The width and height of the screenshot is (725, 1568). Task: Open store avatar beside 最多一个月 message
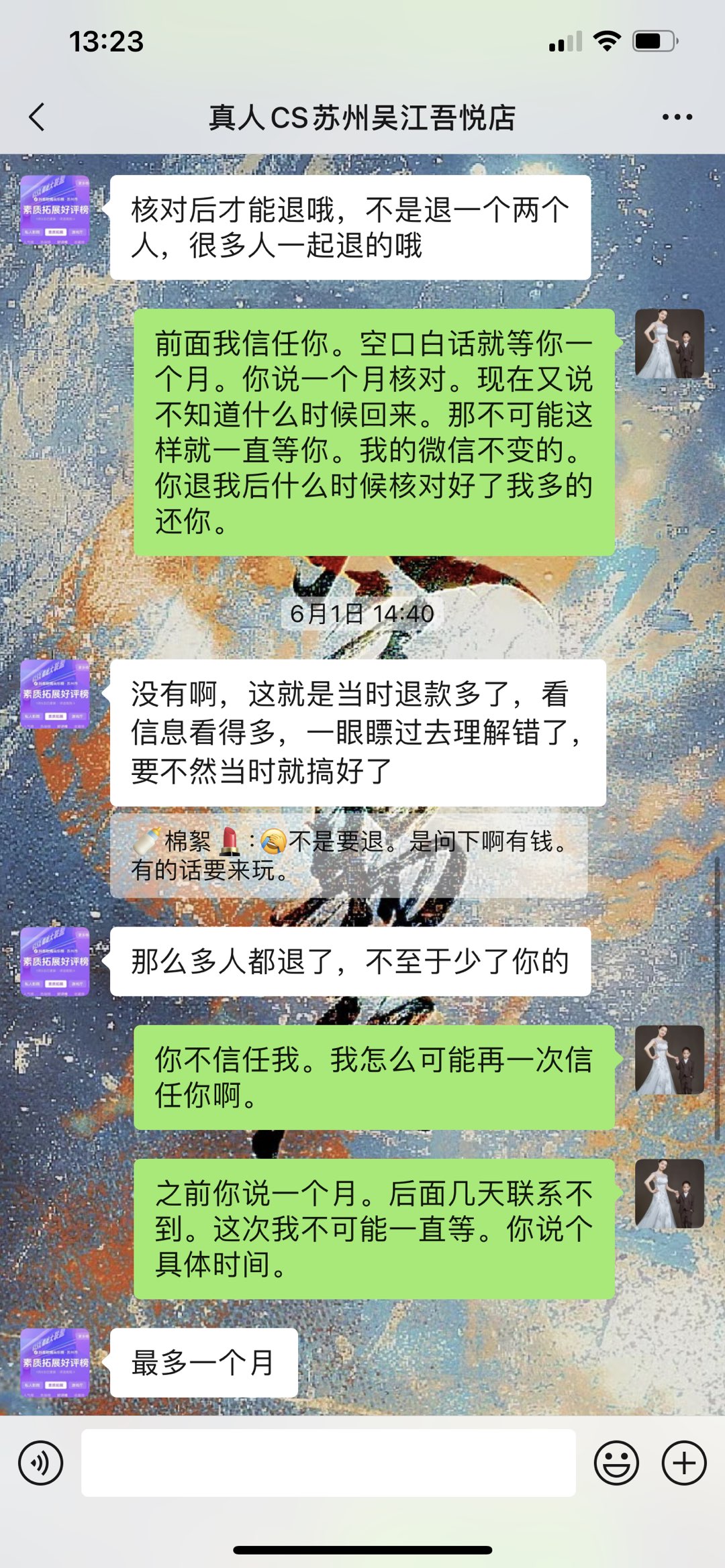[x=55, y=1363]
